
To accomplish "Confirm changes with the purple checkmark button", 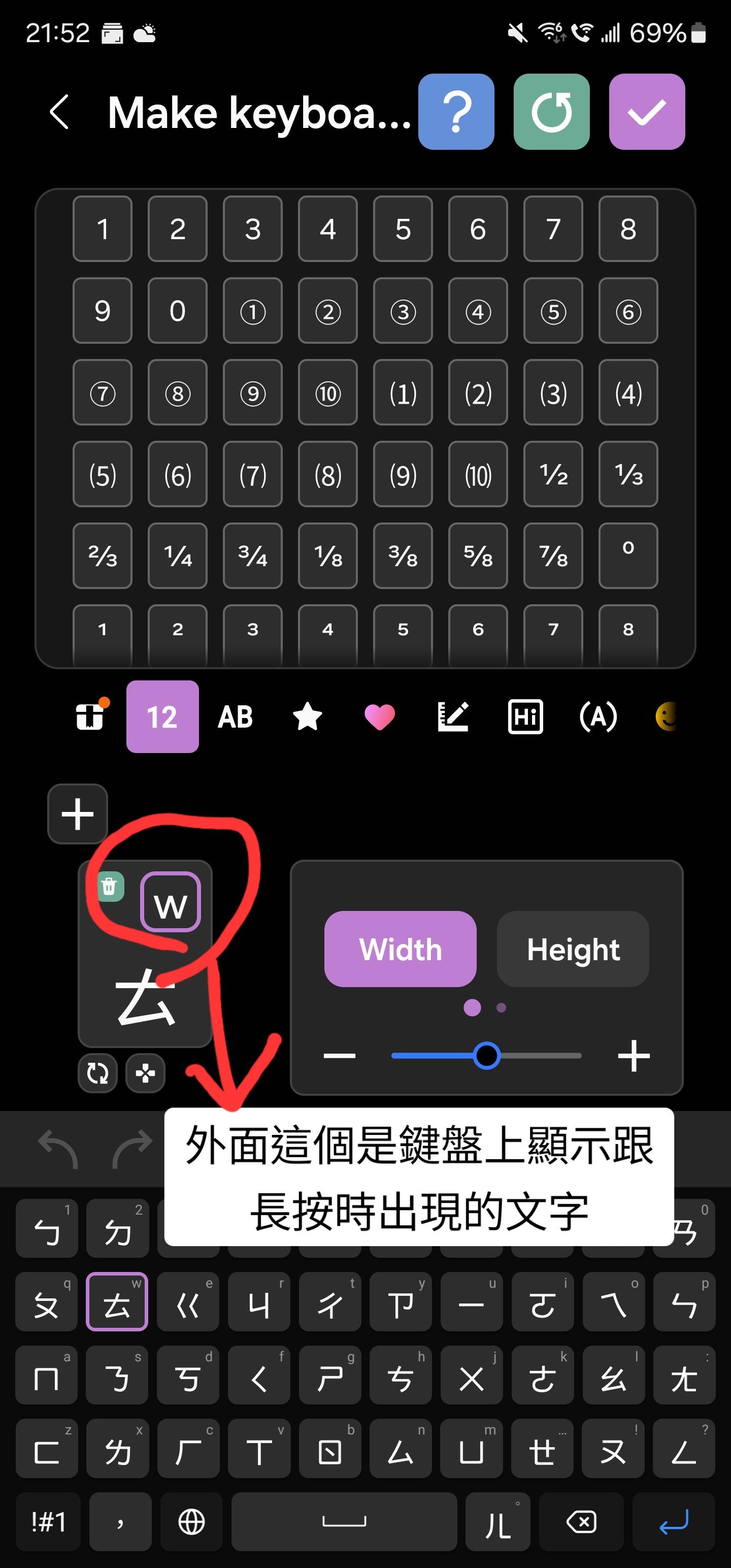I will click(x=646, y=112).
